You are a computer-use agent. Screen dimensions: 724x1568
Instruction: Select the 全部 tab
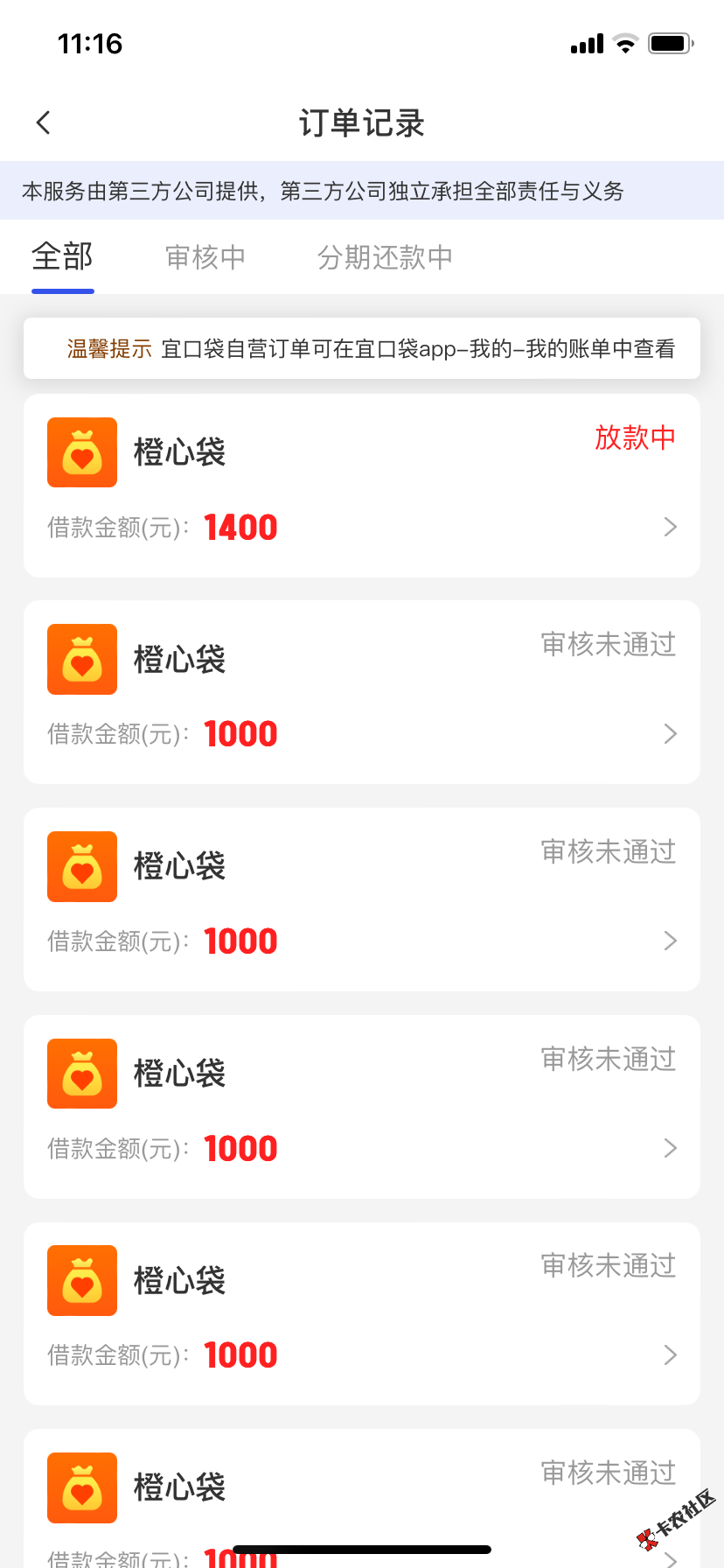tap(62, 257)
